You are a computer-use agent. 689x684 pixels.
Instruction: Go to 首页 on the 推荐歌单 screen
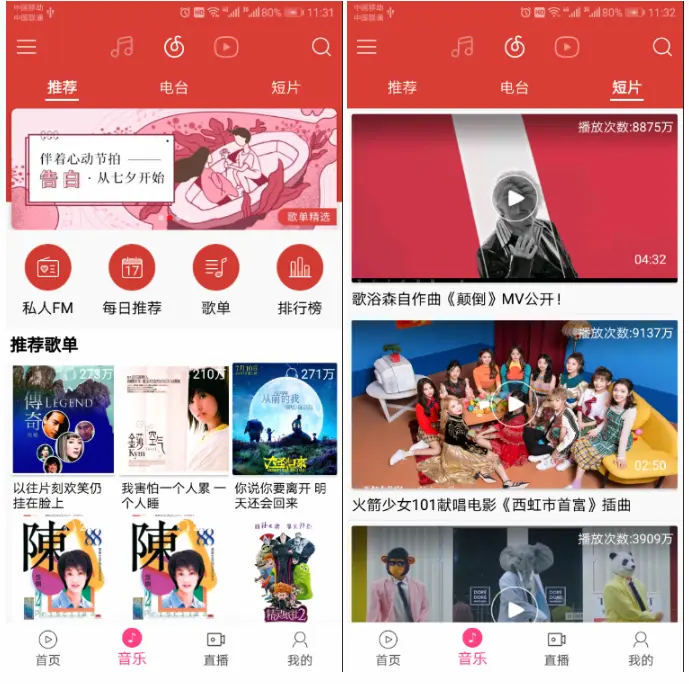[x=48, y=648]
